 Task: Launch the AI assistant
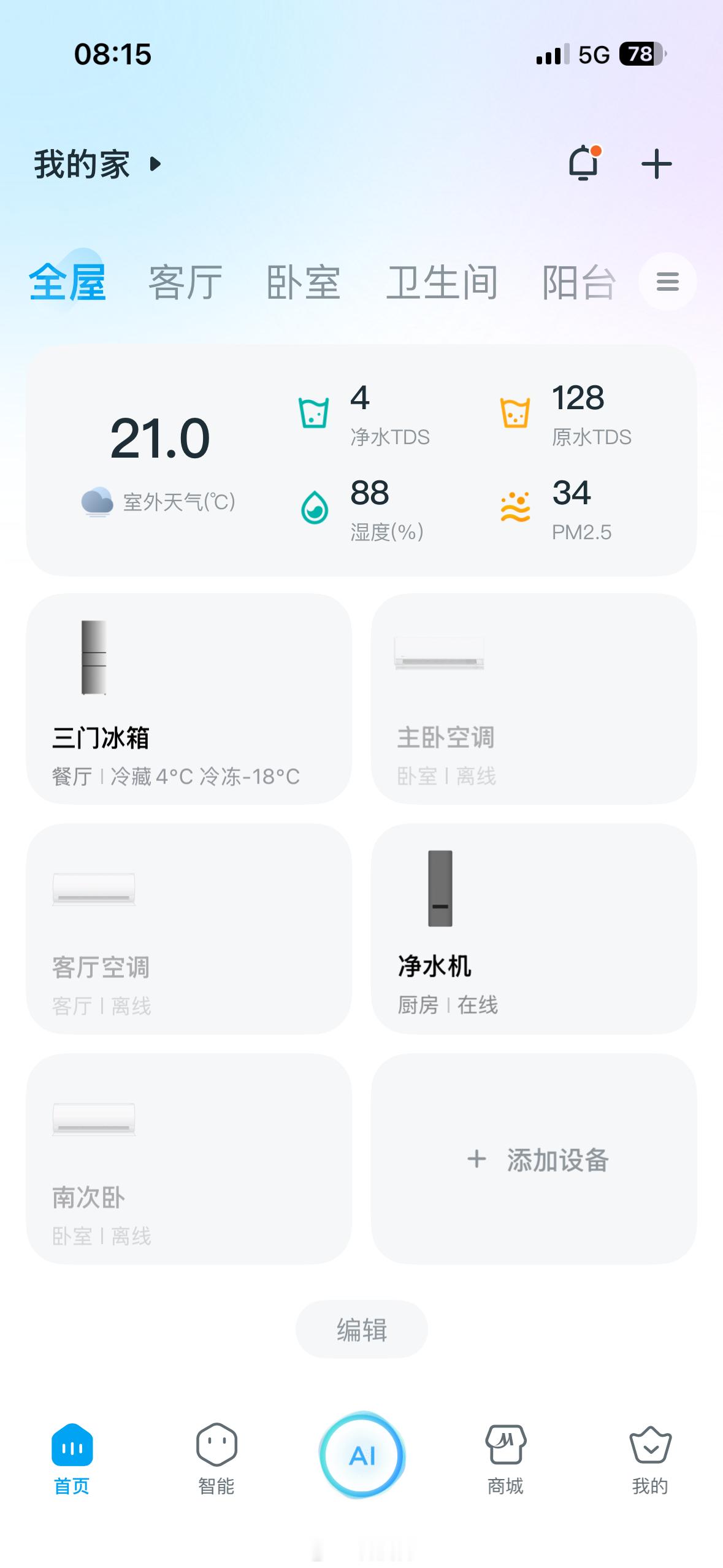click(362, 1455)
